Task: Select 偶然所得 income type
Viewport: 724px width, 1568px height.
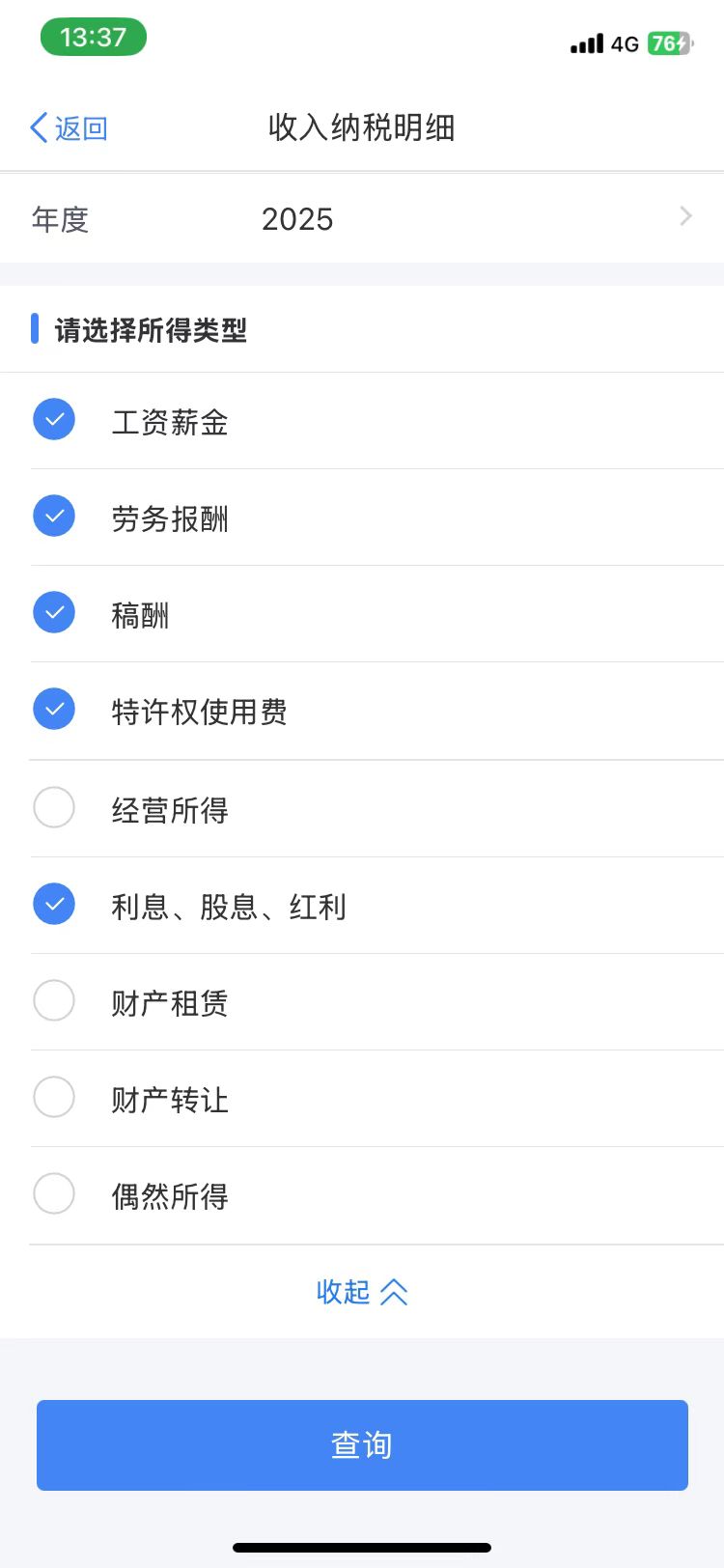Action: point(54,1194)
